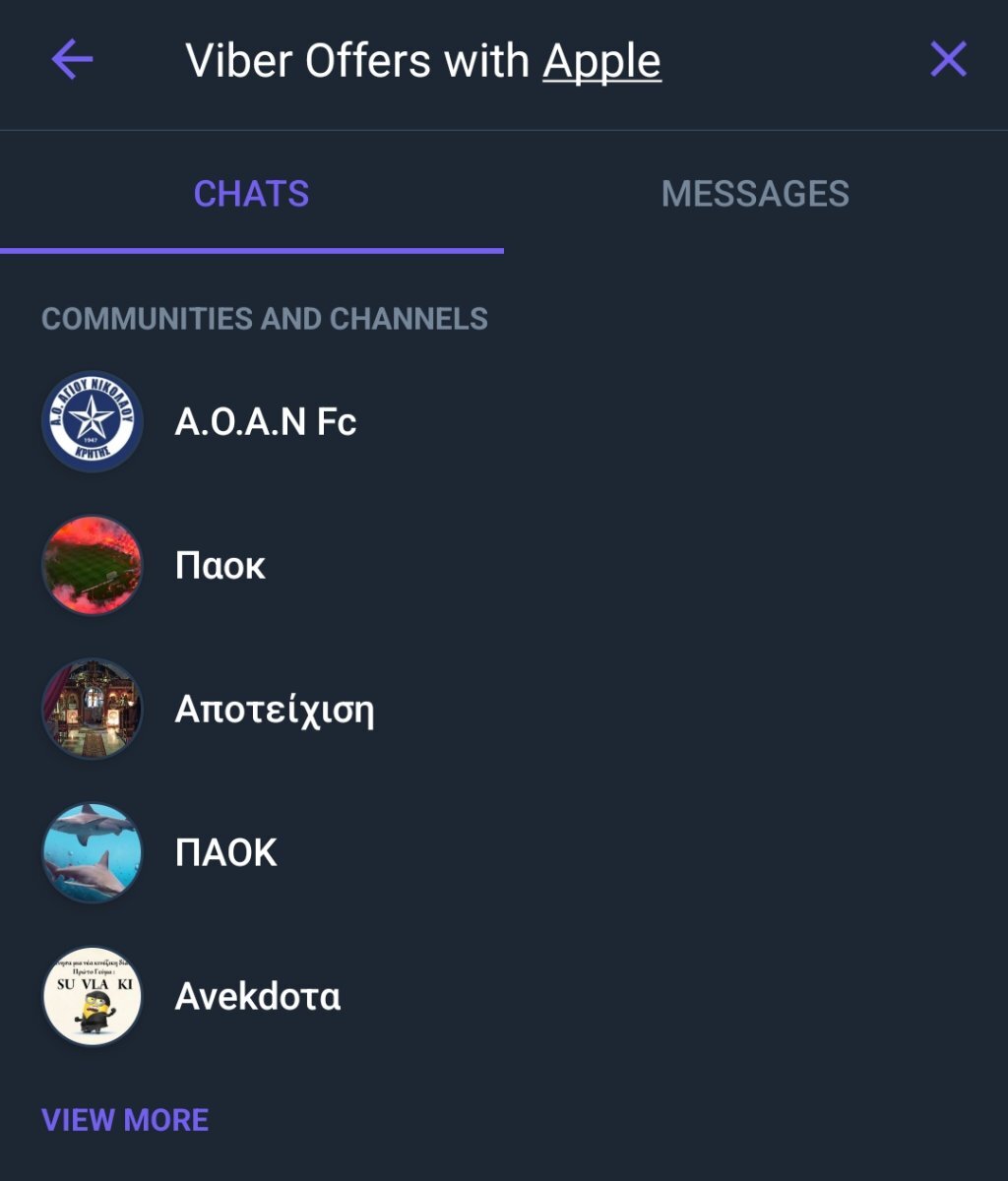Viewport: 1008px width, 1181px height.
Task: Clear the search with the X icon
Action: 949,60
